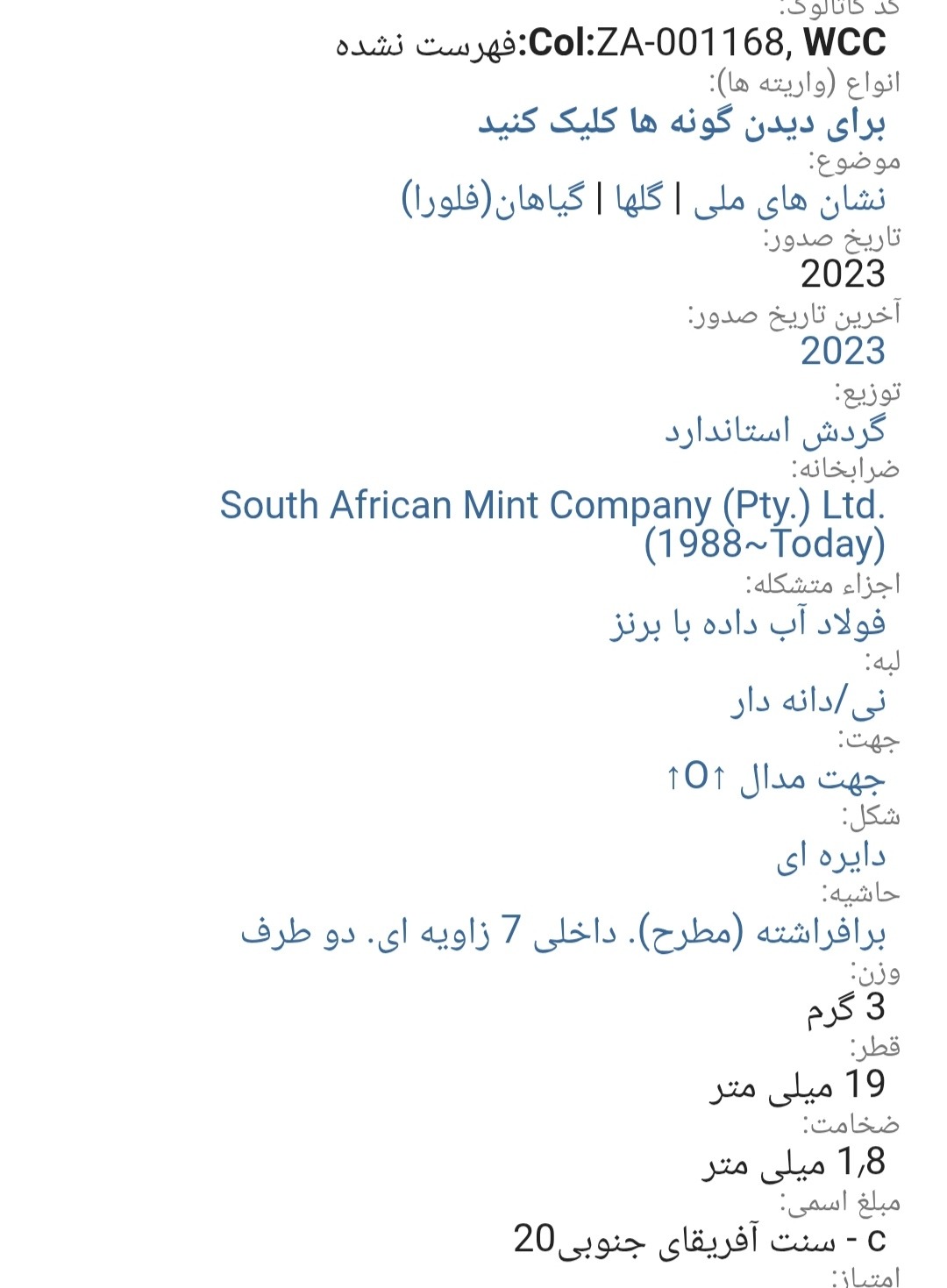Screen dimensions: 947x1288
Task: Open the reeded/milled edge link
Action: tap(808, 701)
